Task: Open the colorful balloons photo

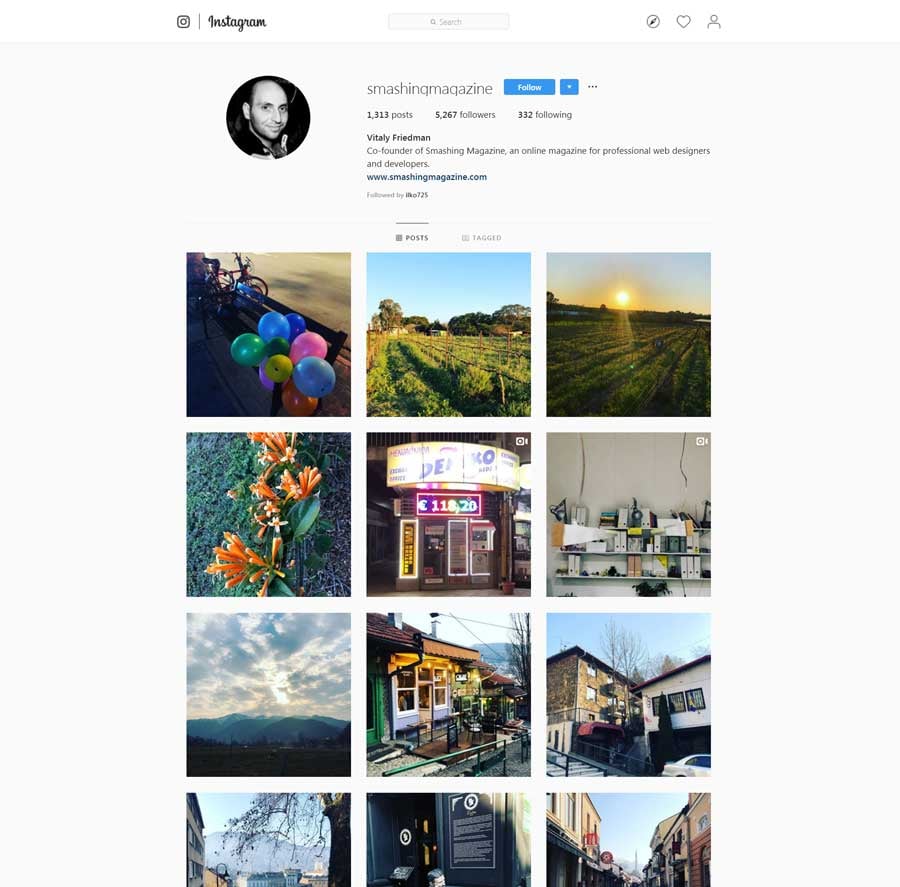Action: [x=268, y=334]
